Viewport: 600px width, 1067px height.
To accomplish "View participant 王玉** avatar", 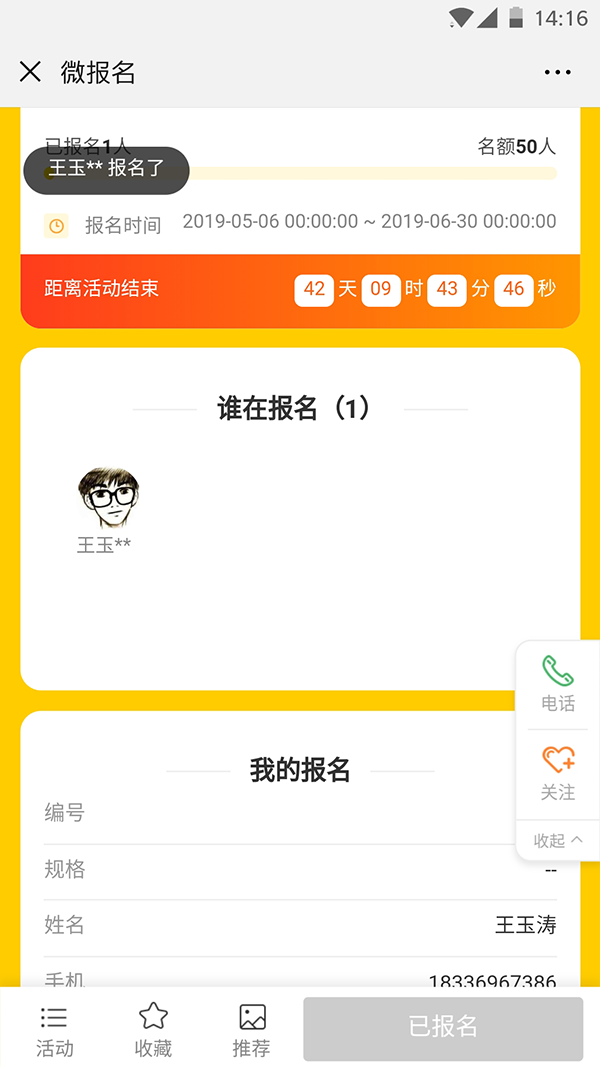I will 108,498.
